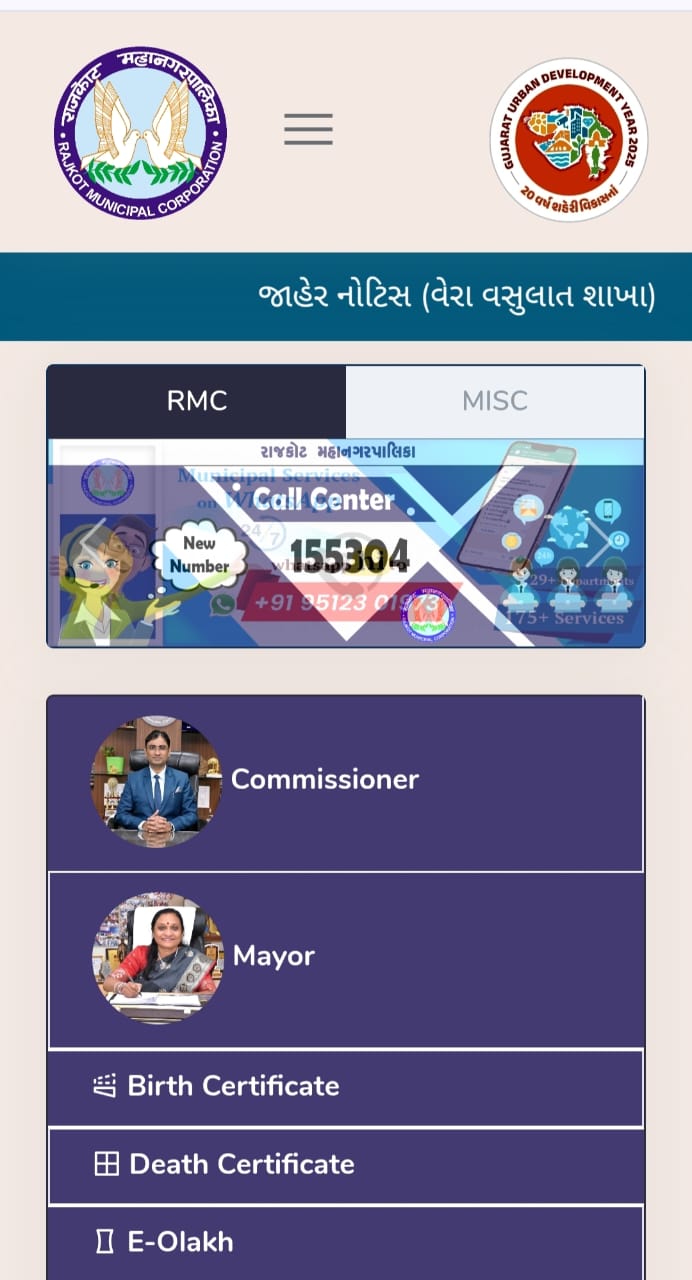Open the E-Olakh service
The image size is (692, 1280).
(180, 1242)
